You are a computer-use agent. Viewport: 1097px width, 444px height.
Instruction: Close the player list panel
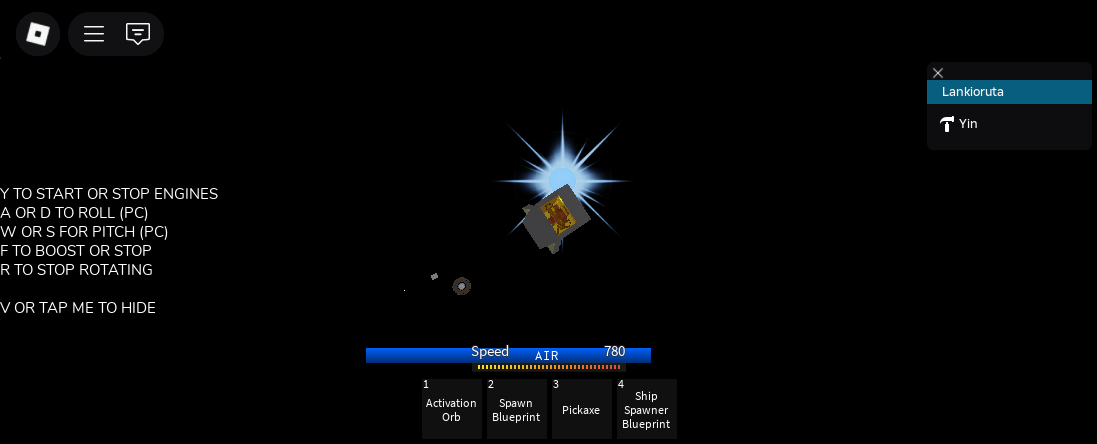click(938, 73)
